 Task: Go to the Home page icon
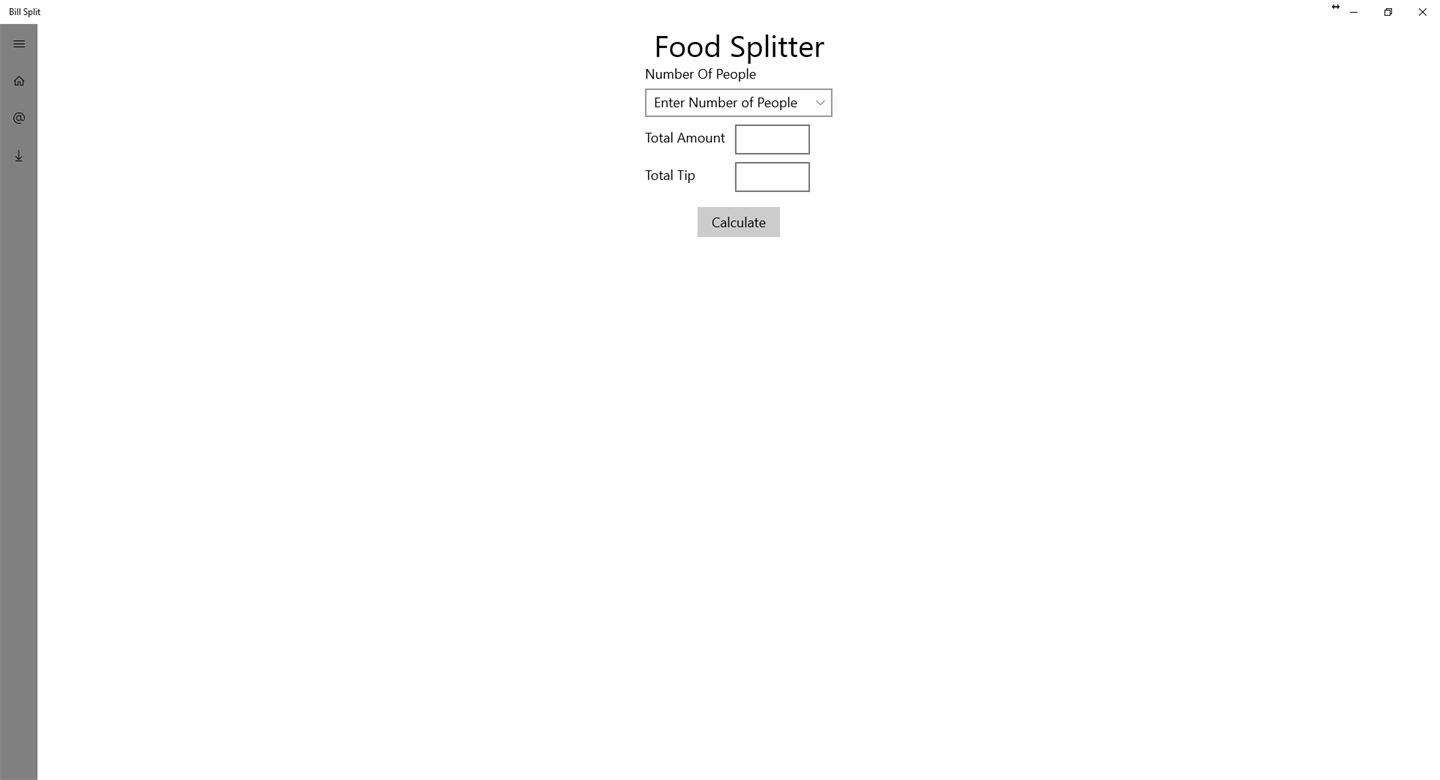pos(18,81)
